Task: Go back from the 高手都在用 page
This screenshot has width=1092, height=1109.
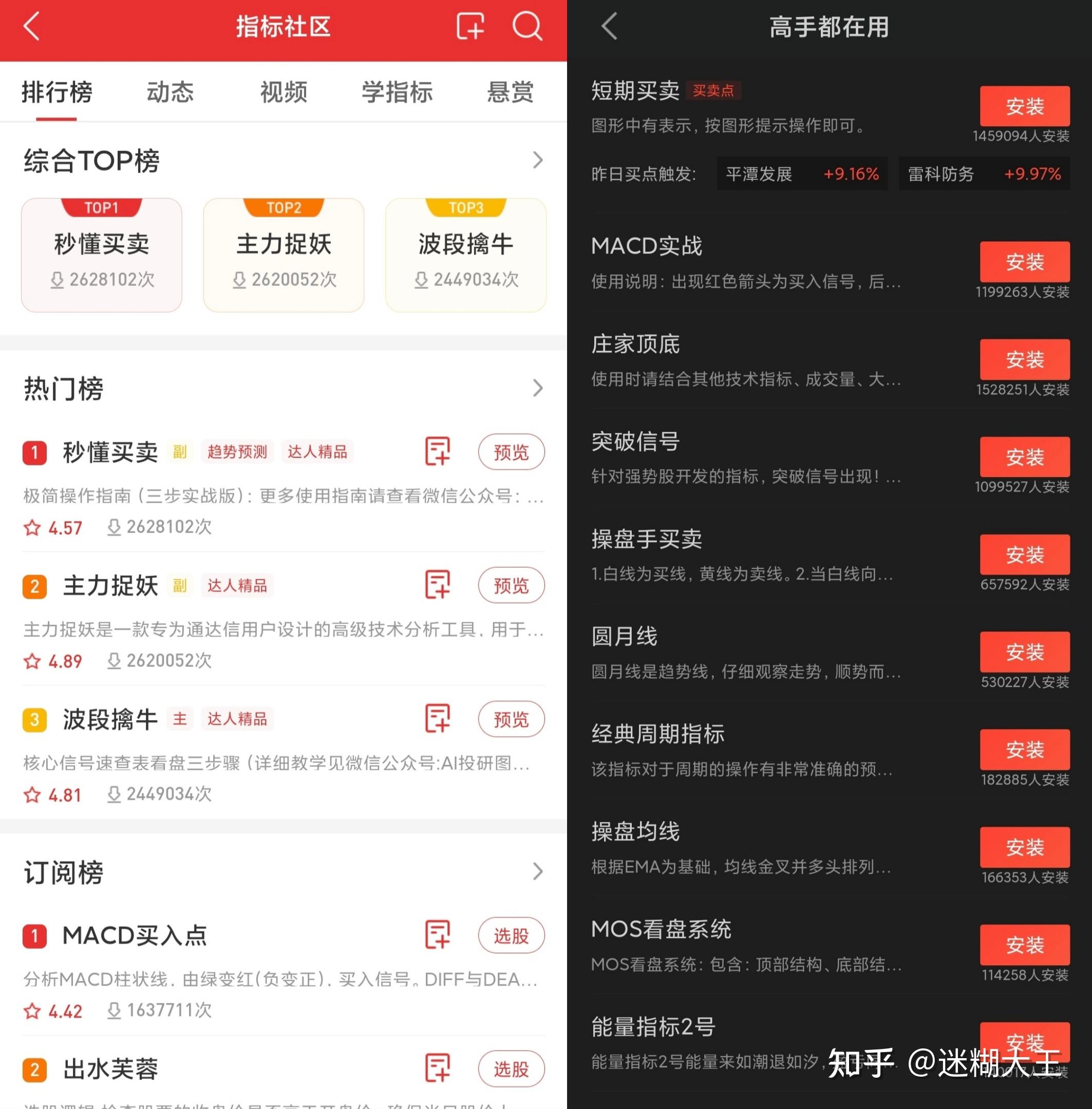Action: pyautogui.click(x=609, y=27)
